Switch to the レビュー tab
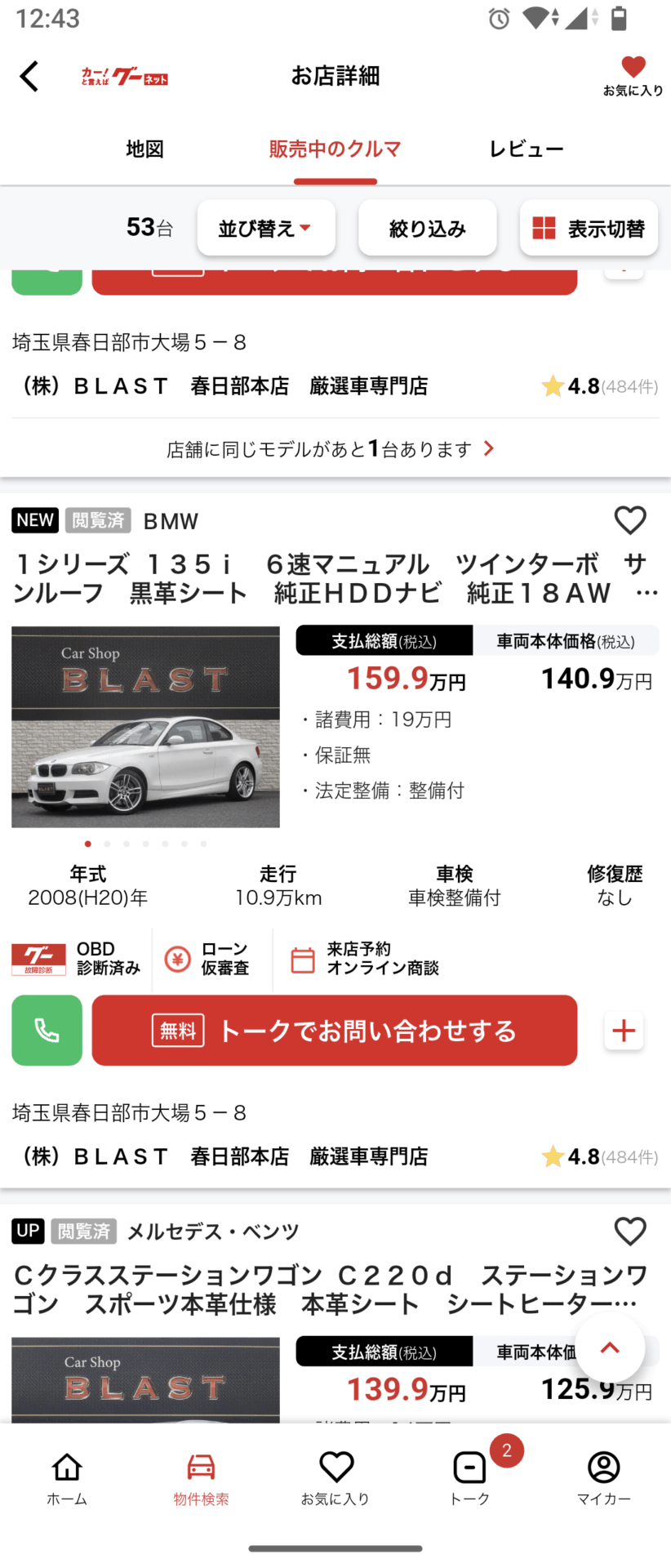This screenshot has width=671, height=1568. tap(526, 149)
